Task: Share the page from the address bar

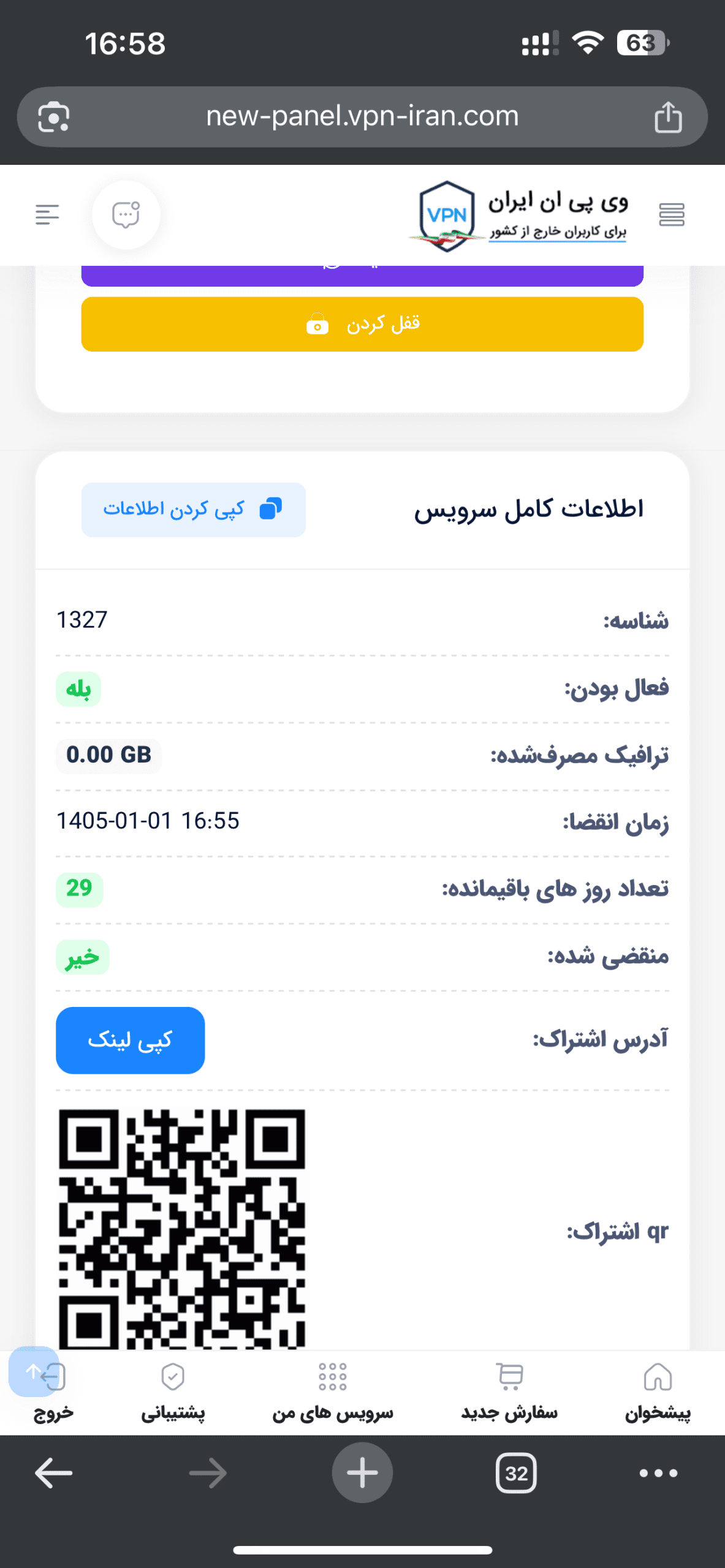Action: tap(667, 116)
